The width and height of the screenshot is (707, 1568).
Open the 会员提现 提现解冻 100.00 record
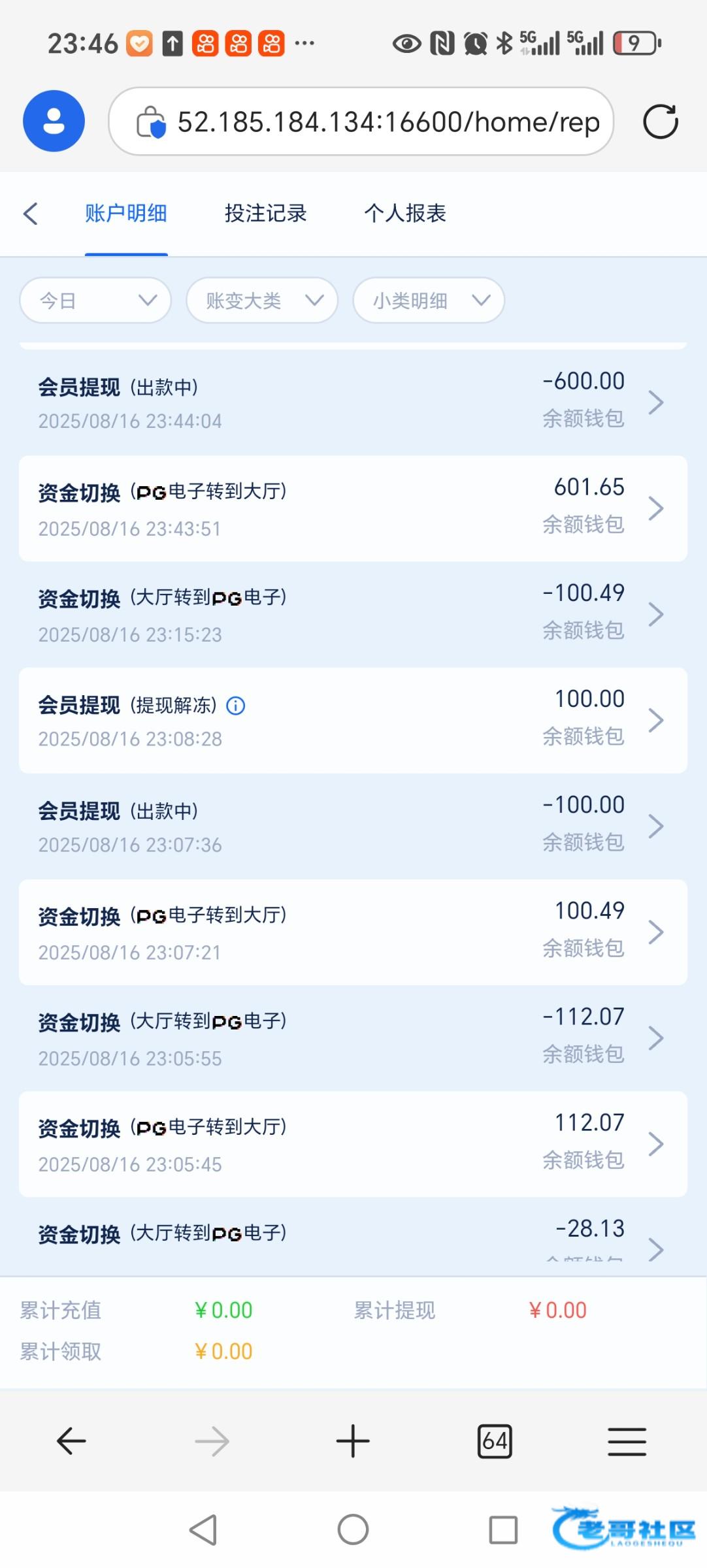point(353,720)
